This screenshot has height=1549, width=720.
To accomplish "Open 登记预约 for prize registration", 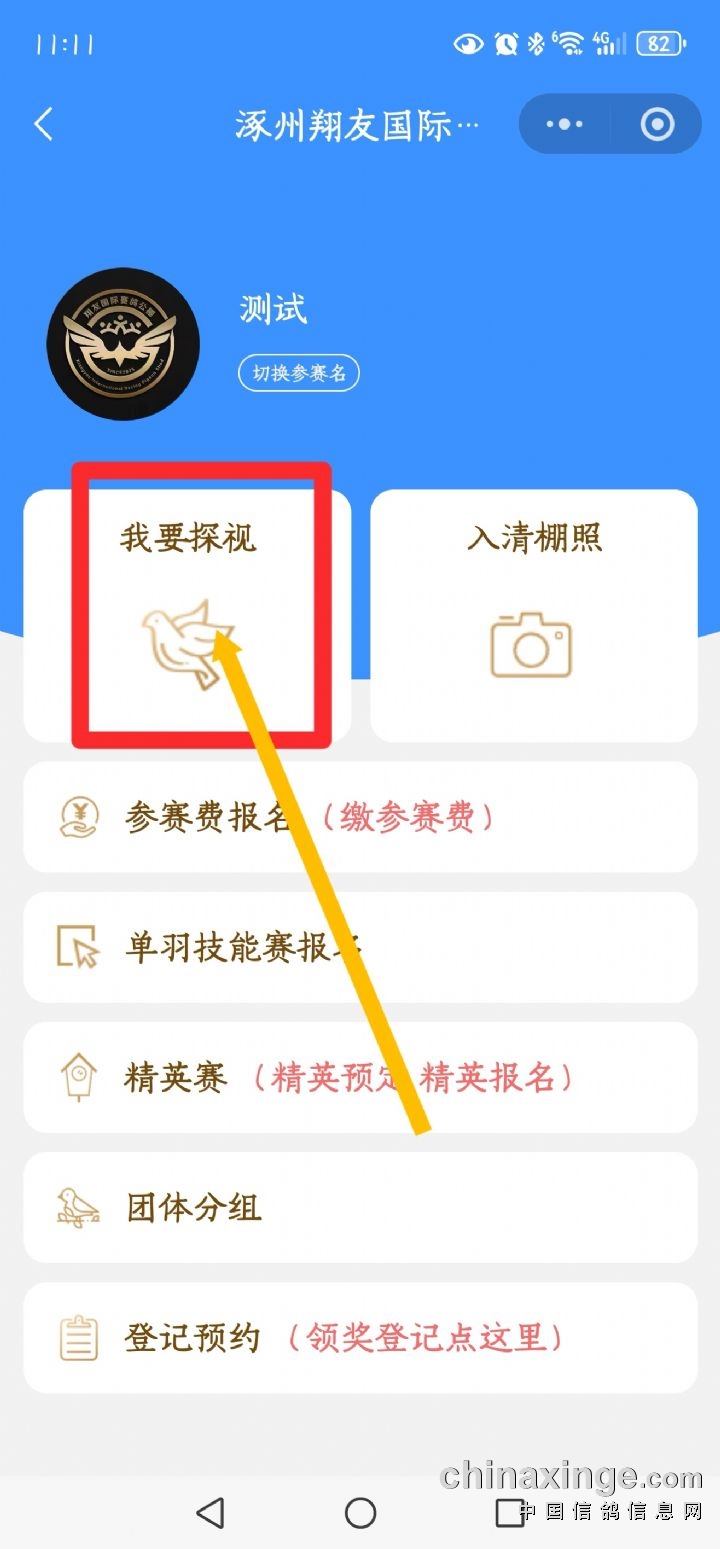I will [360, 1337].
